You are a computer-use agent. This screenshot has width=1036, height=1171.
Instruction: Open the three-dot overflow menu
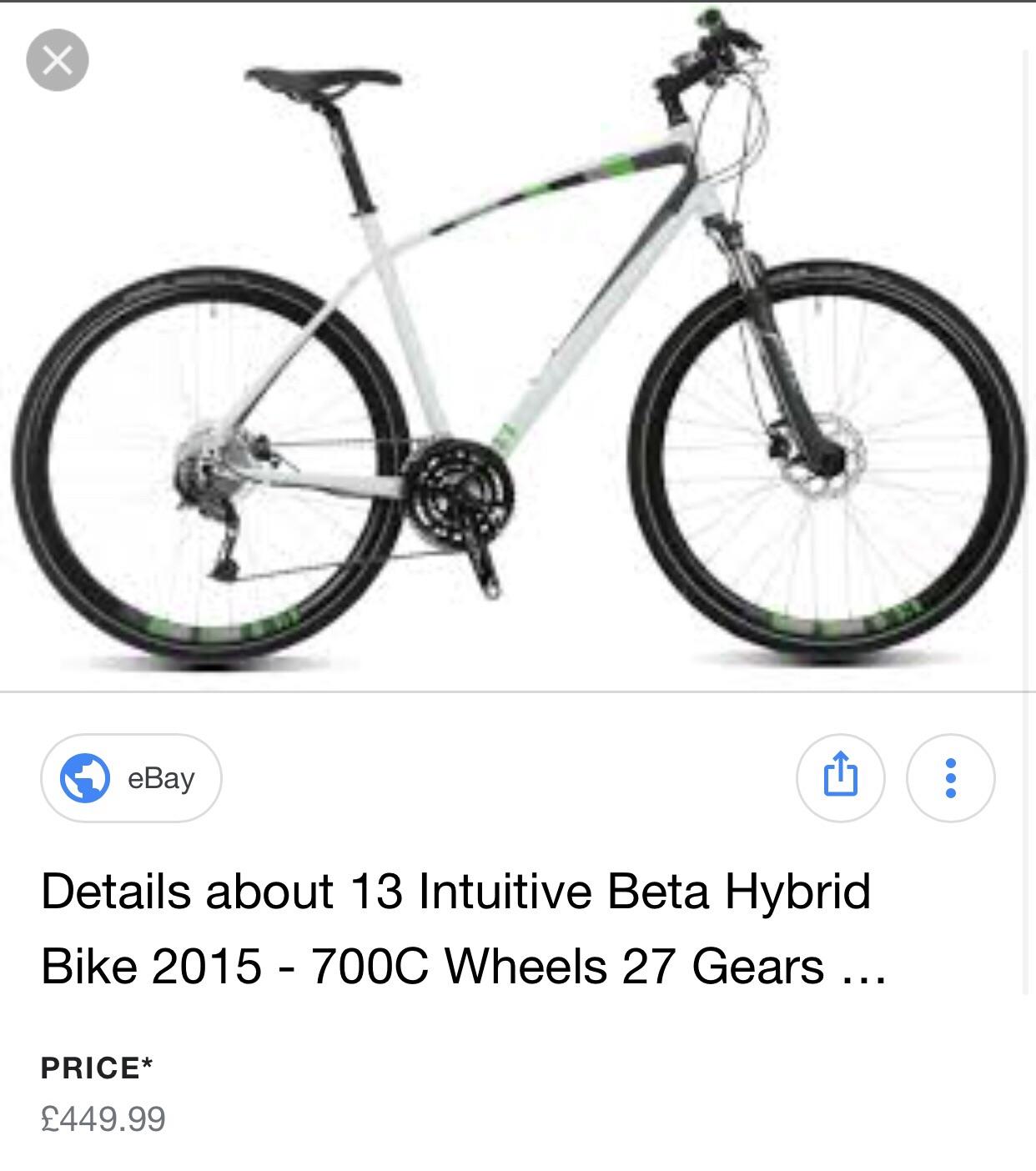[950, 778]
